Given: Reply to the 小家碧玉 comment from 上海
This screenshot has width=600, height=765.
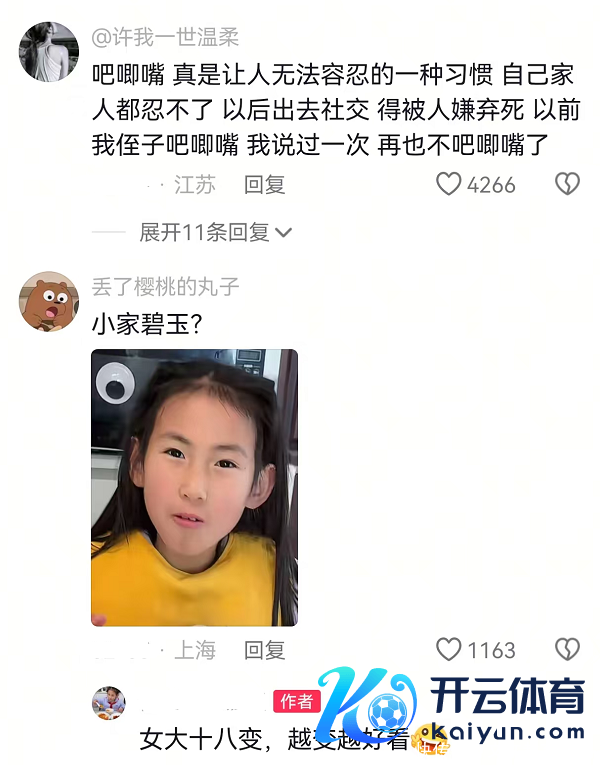Looking at the screenshot, I should click(265, 651).
